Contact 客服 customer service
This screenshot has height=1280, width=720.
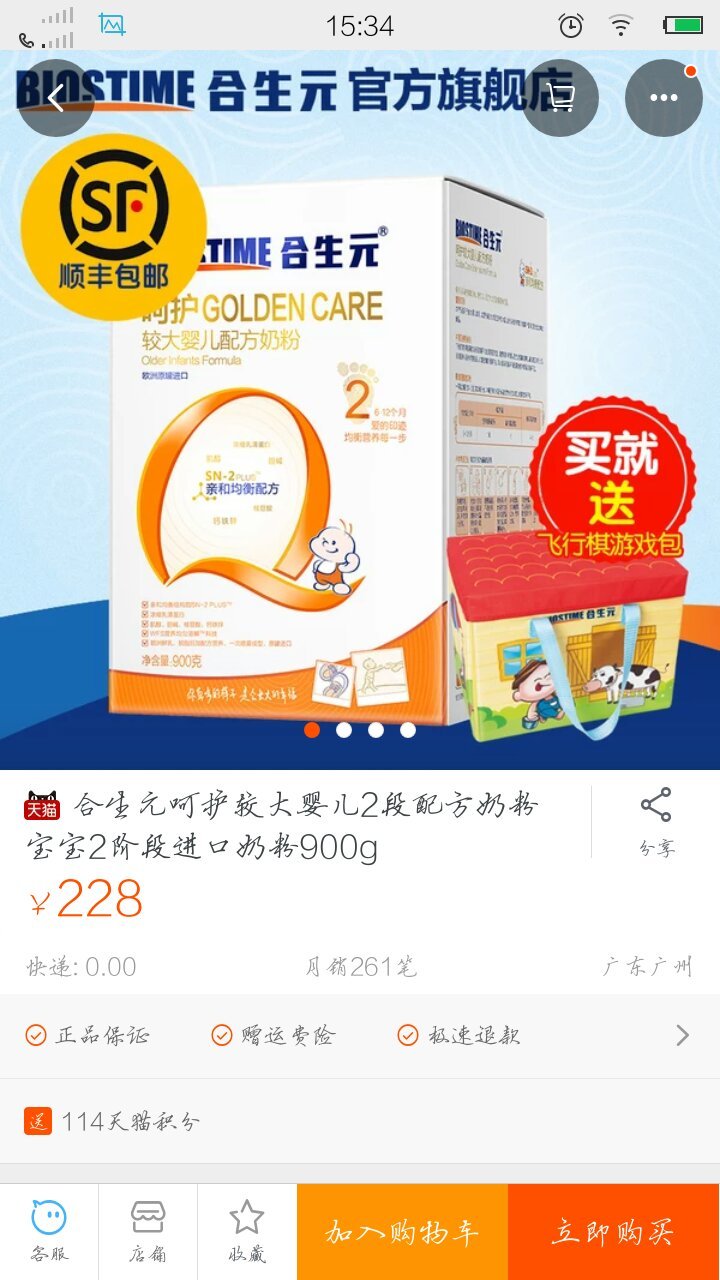click(x=49, y=1231)
